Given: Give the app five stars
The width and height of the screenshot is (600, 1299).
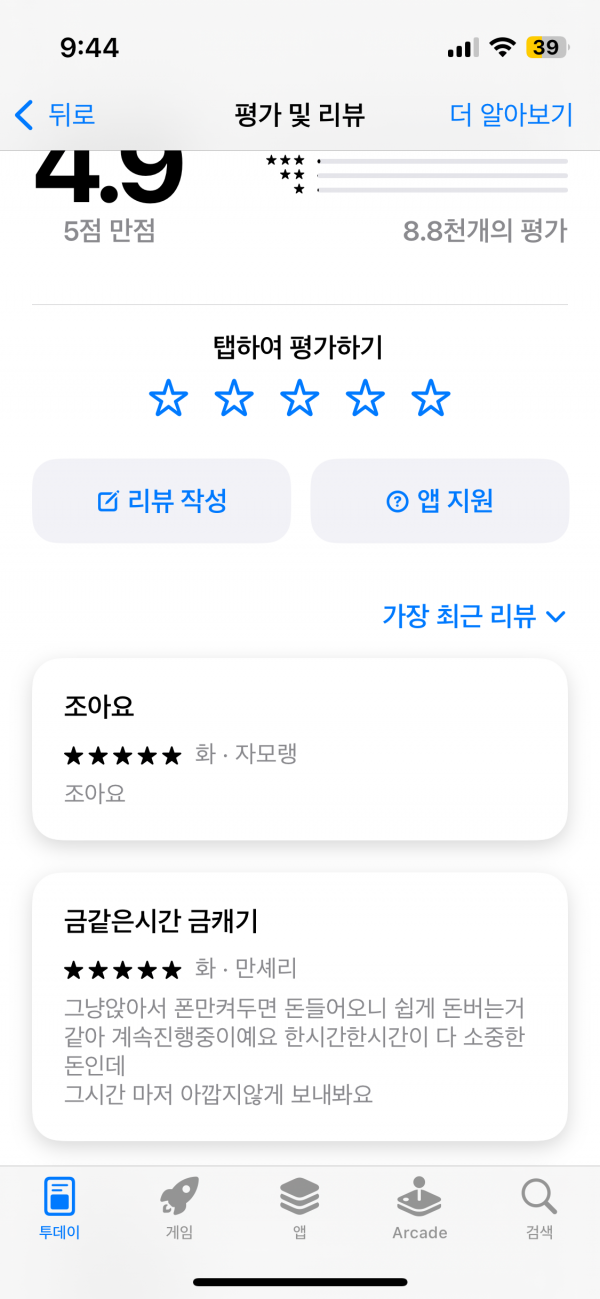Looking at the screenshot, I should [431, 399].
